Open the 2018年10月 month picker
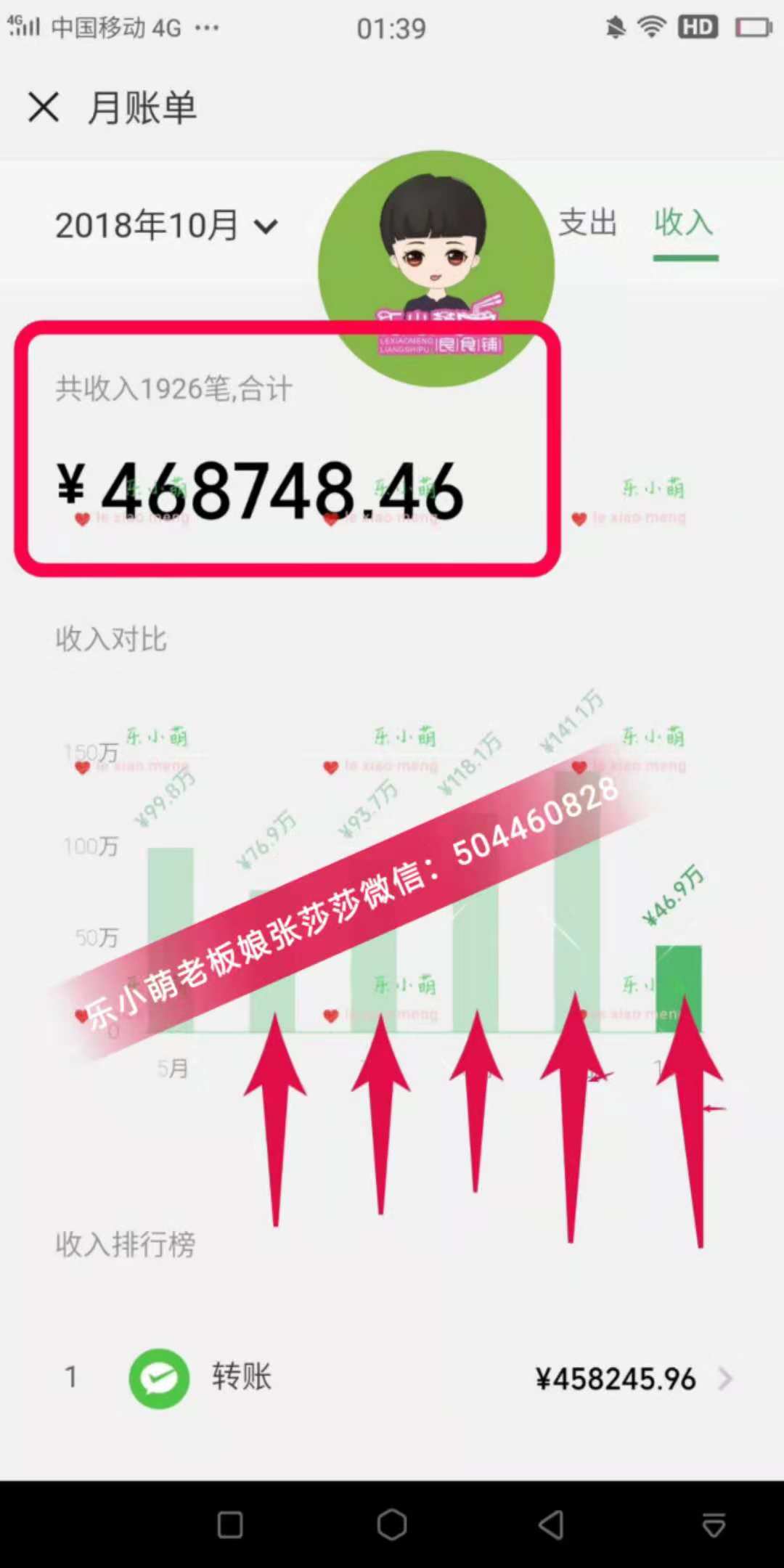The height and width of the screenshot is (1568, 784). click(166, 225)
